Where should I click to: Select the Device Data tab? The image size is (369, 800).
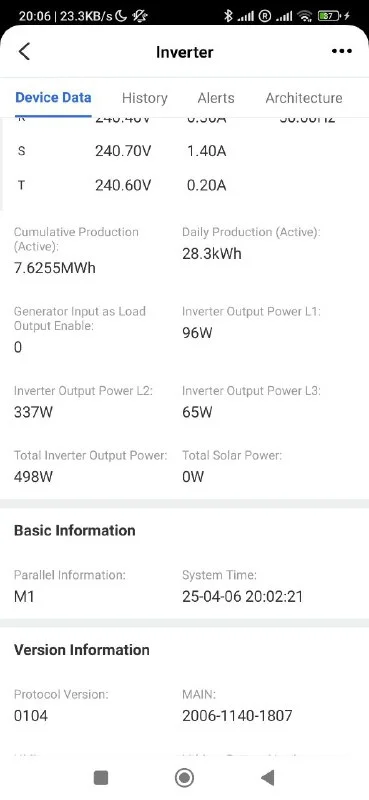pos(53,97)
